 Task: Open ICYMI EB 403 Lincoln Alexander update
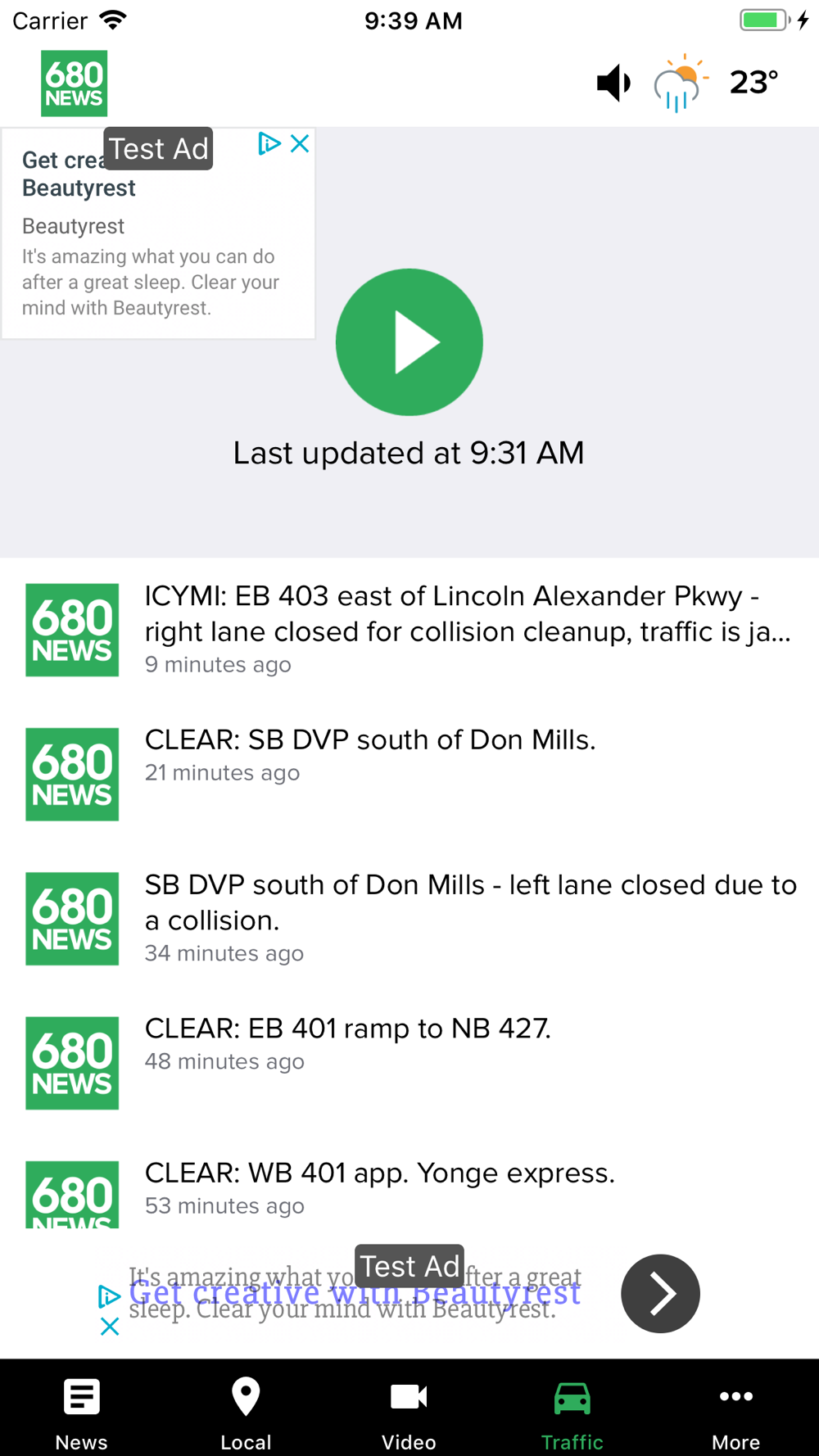coord(409,630)
